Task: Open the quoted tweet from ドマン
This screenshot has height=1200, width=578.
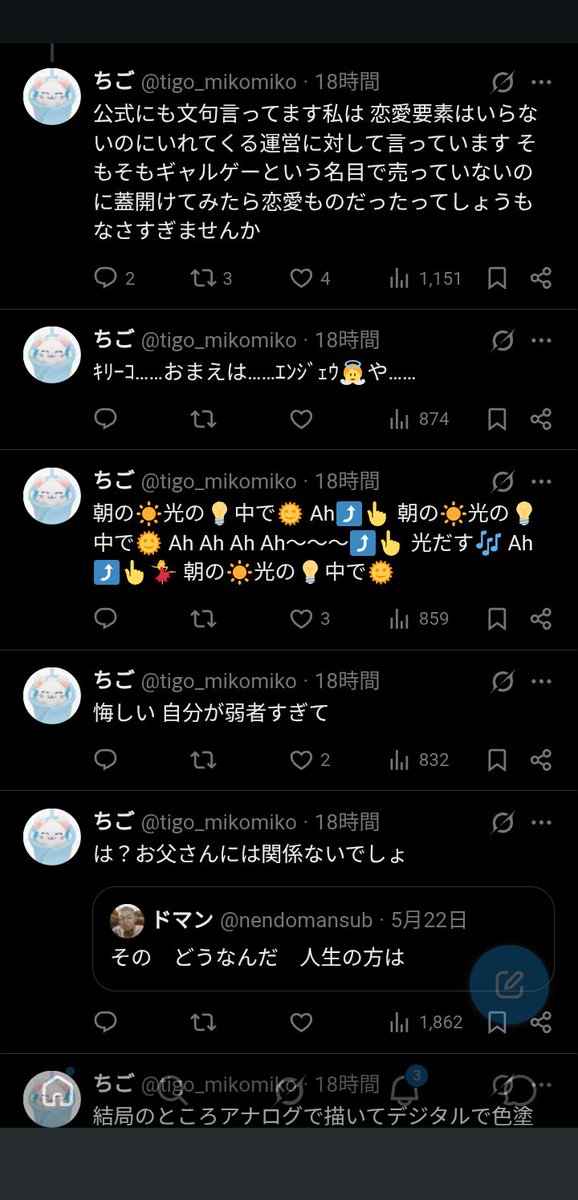Action: (323, 938)
